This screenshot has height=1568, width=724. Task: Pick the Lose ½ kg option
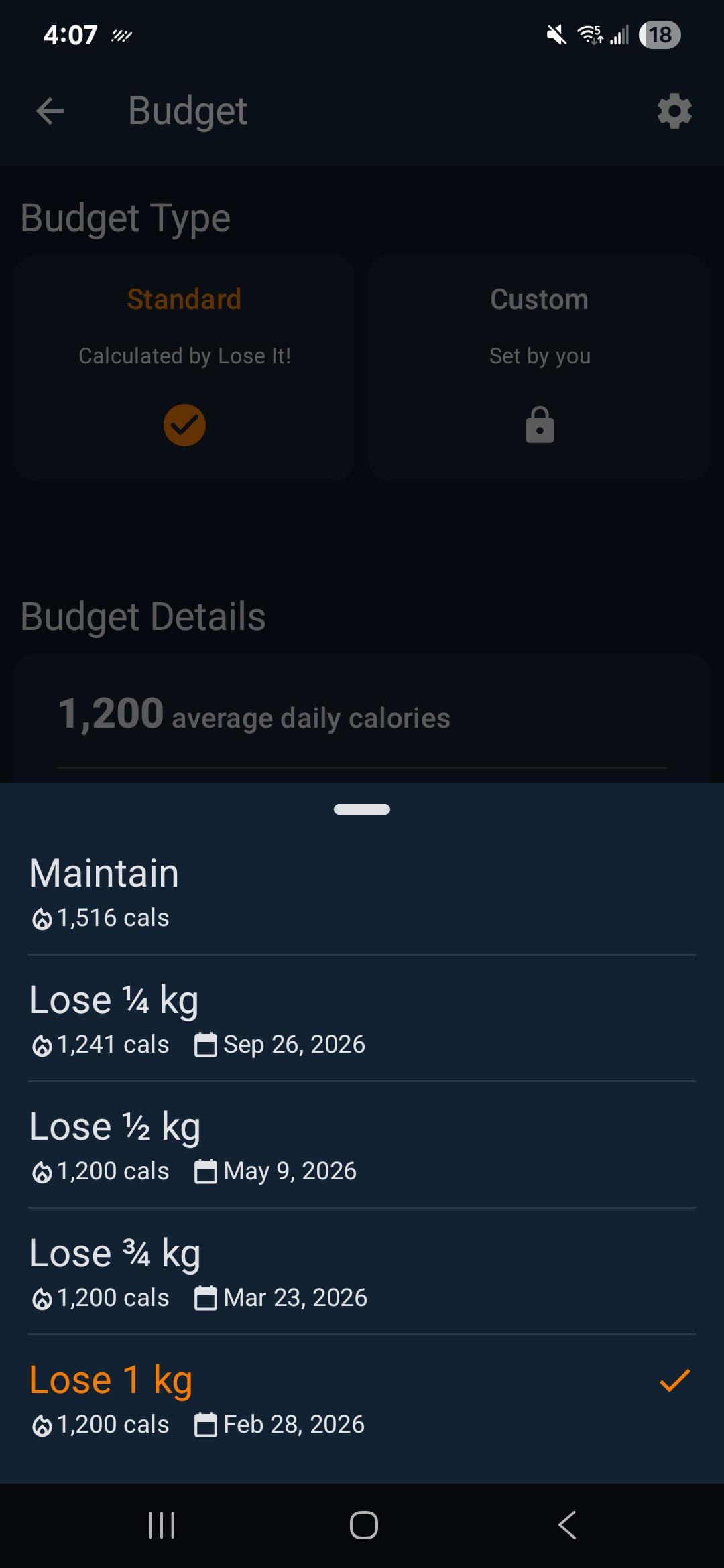tap(362, 1145)
